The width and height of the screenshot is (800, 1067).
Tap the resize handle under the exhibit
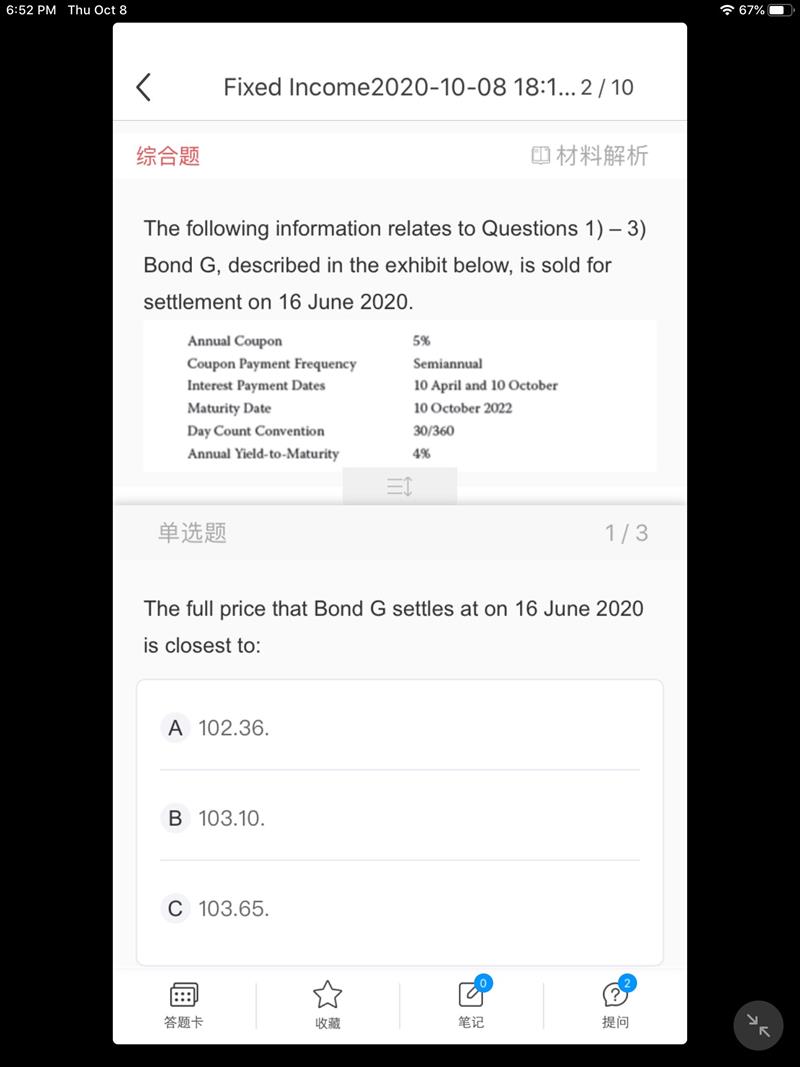(x=399, y=487)
